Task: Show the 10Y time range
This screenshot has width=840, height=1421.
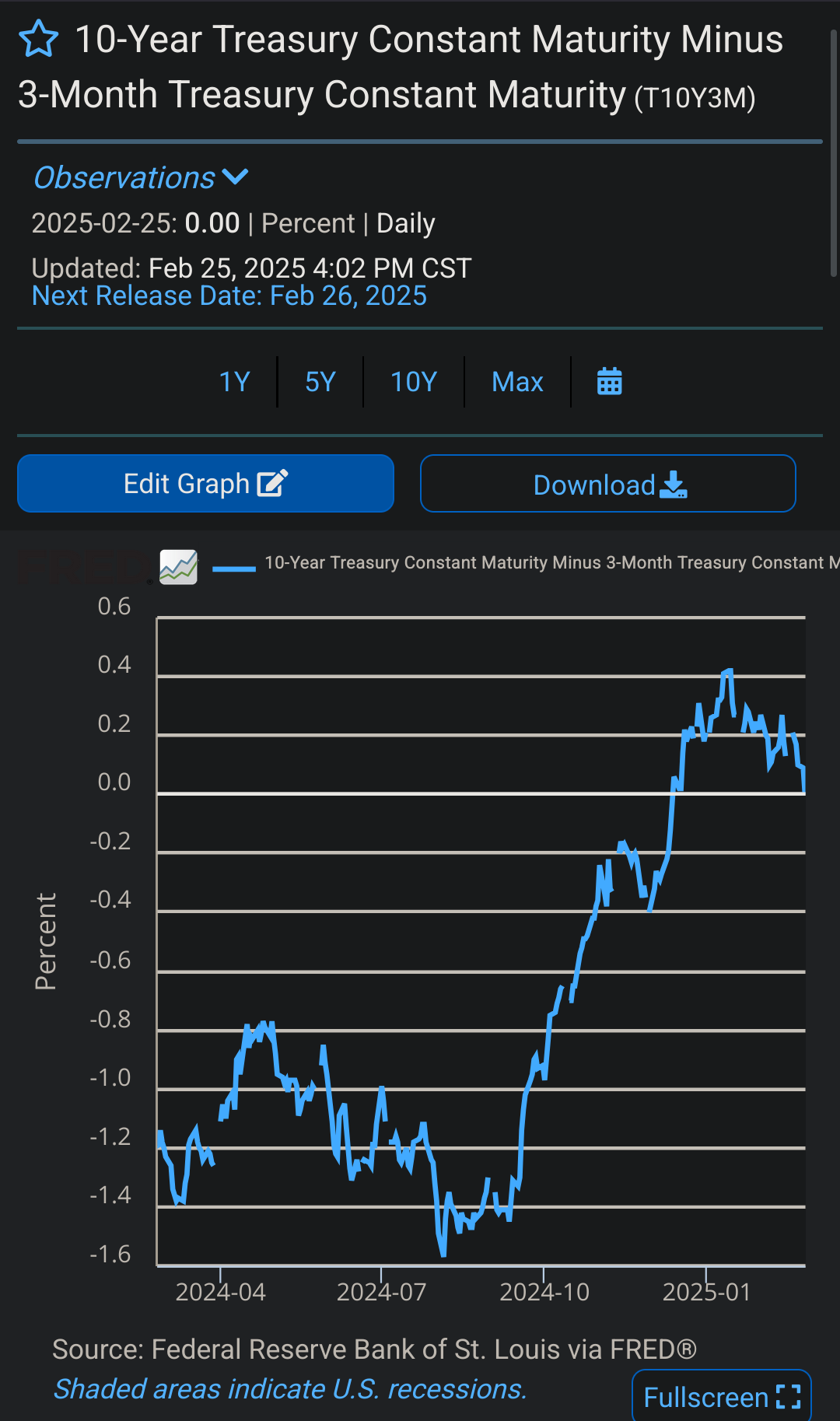Action: point(414,382)
